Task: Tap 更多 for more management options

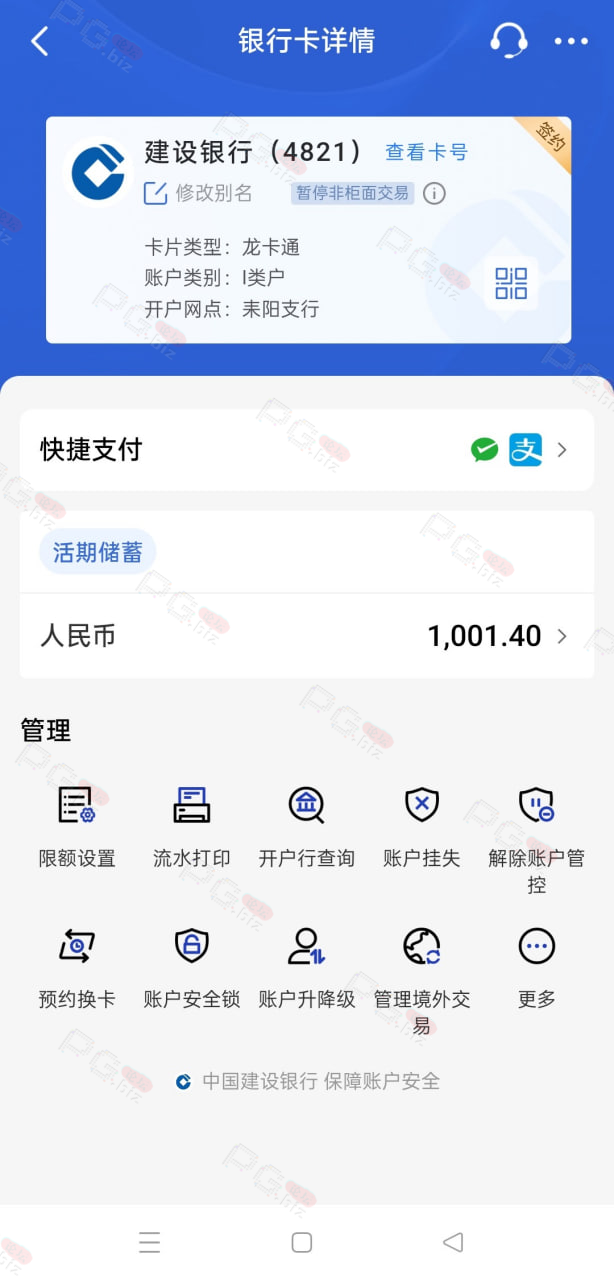Action: (537, 966)
